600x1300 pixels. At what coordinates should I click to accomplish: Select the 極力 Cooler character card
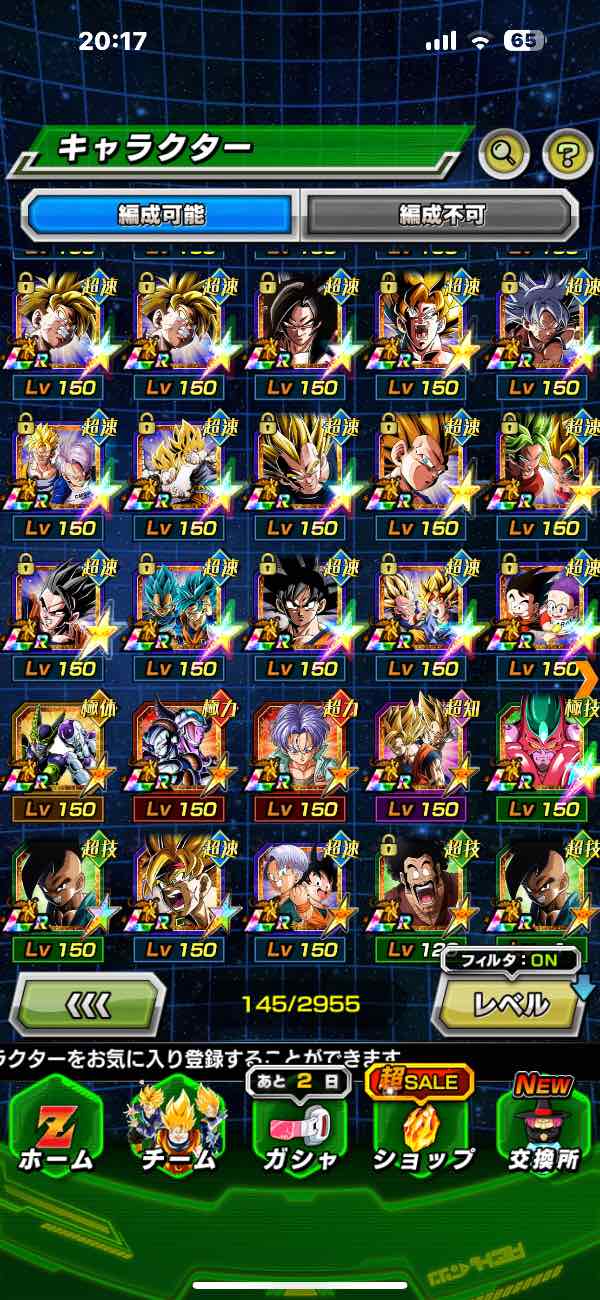(x=181, y=755)
